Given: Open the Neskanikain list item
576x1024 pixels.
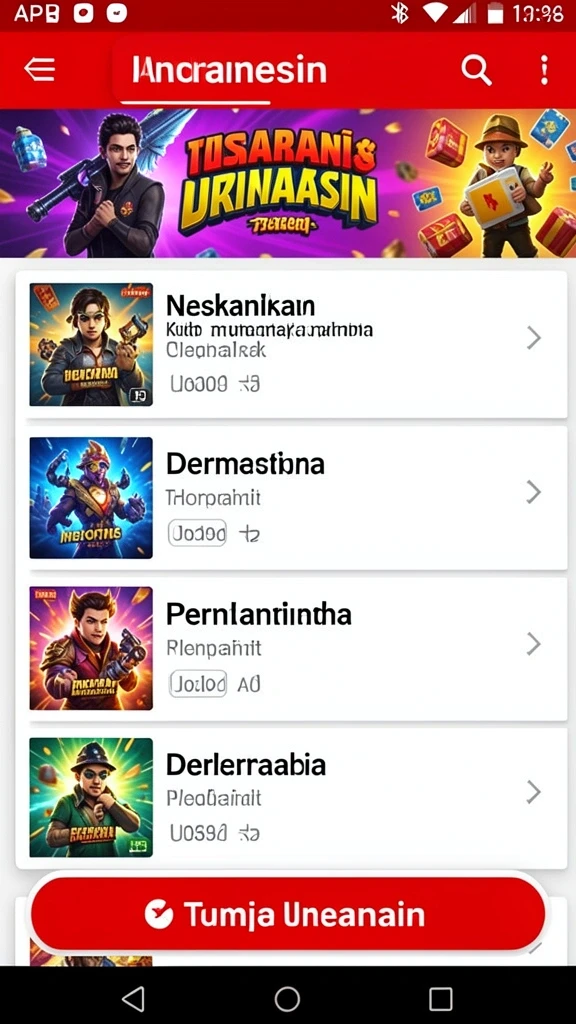Looking at the screenshot, I should point(291,344).
